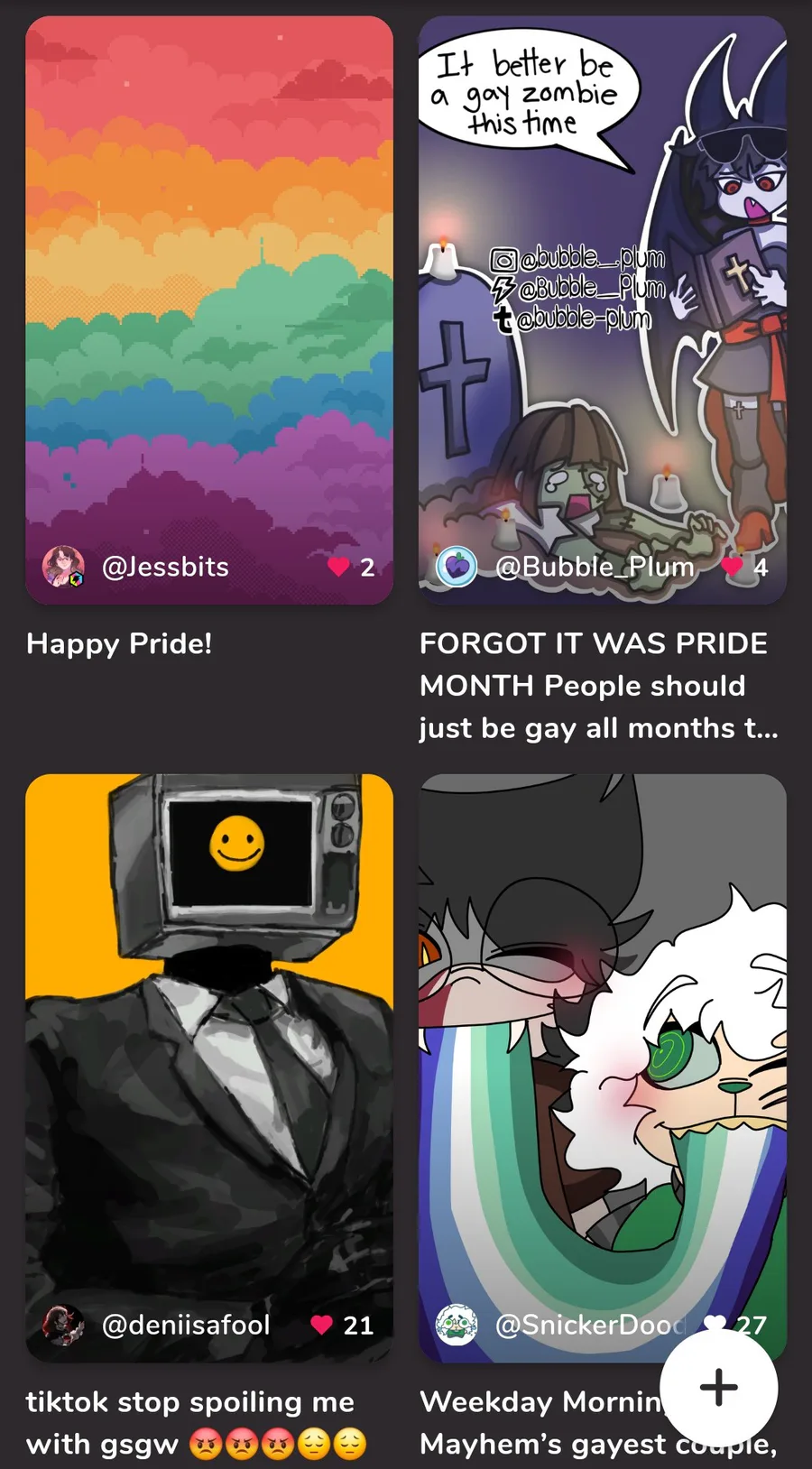Go to the @deniisafool profile avatar
Image resolution: width=812 pixels, height=1469 pixels.
63,1325
